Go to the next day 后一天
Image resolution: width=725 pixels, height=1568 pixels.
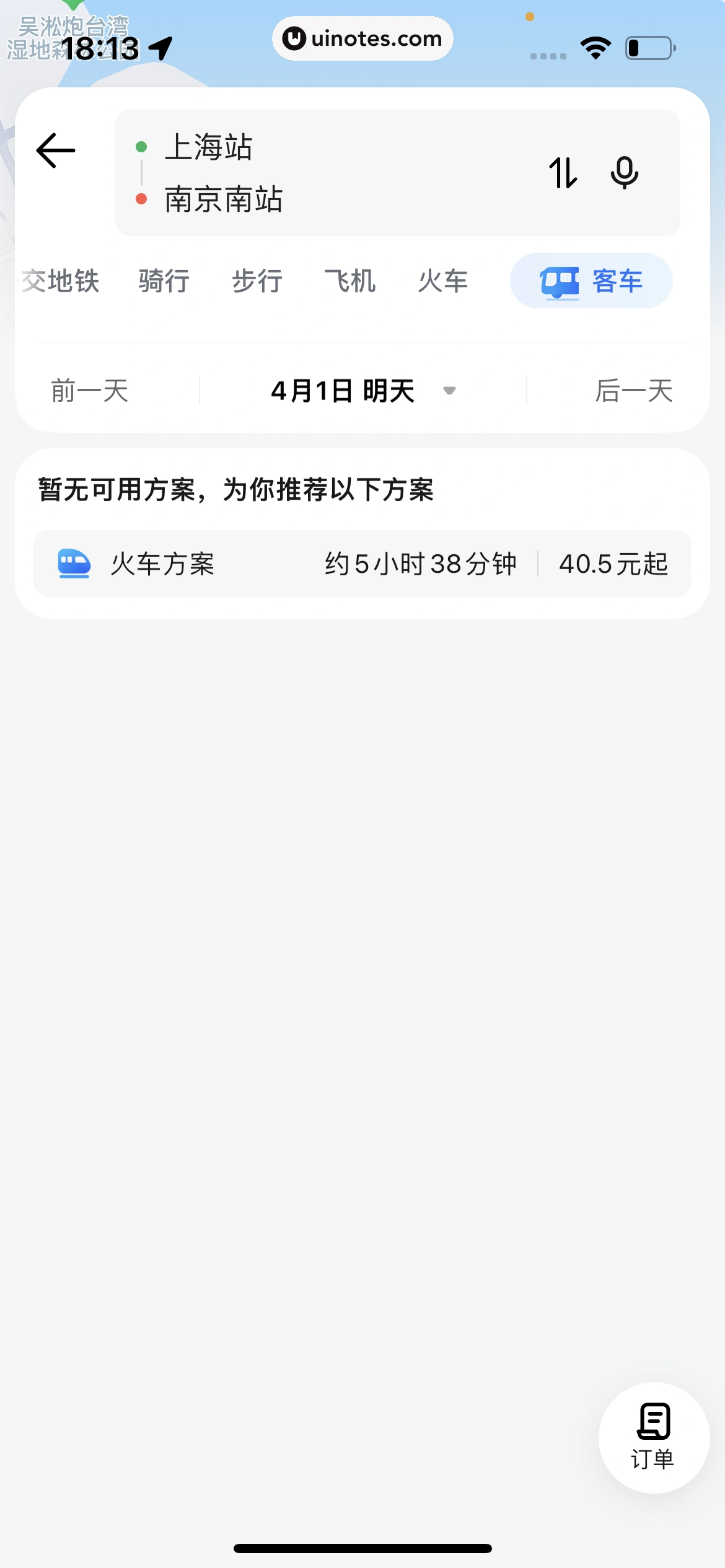point(633,391)
